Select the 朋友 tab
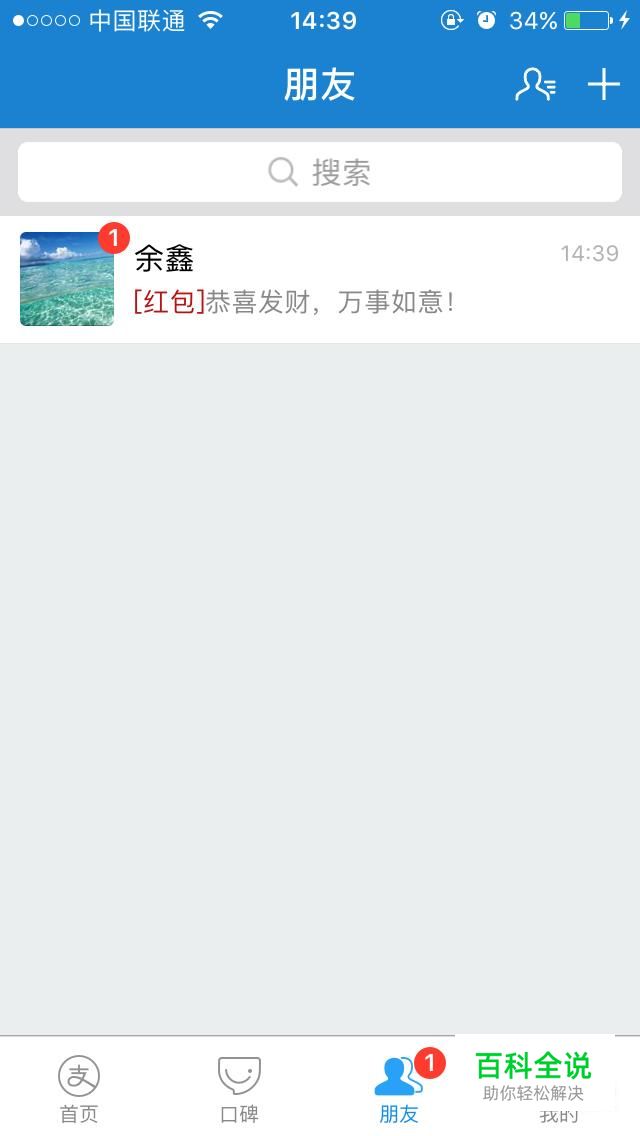The image size is (640, 1136). click(x=399, y=1088)
